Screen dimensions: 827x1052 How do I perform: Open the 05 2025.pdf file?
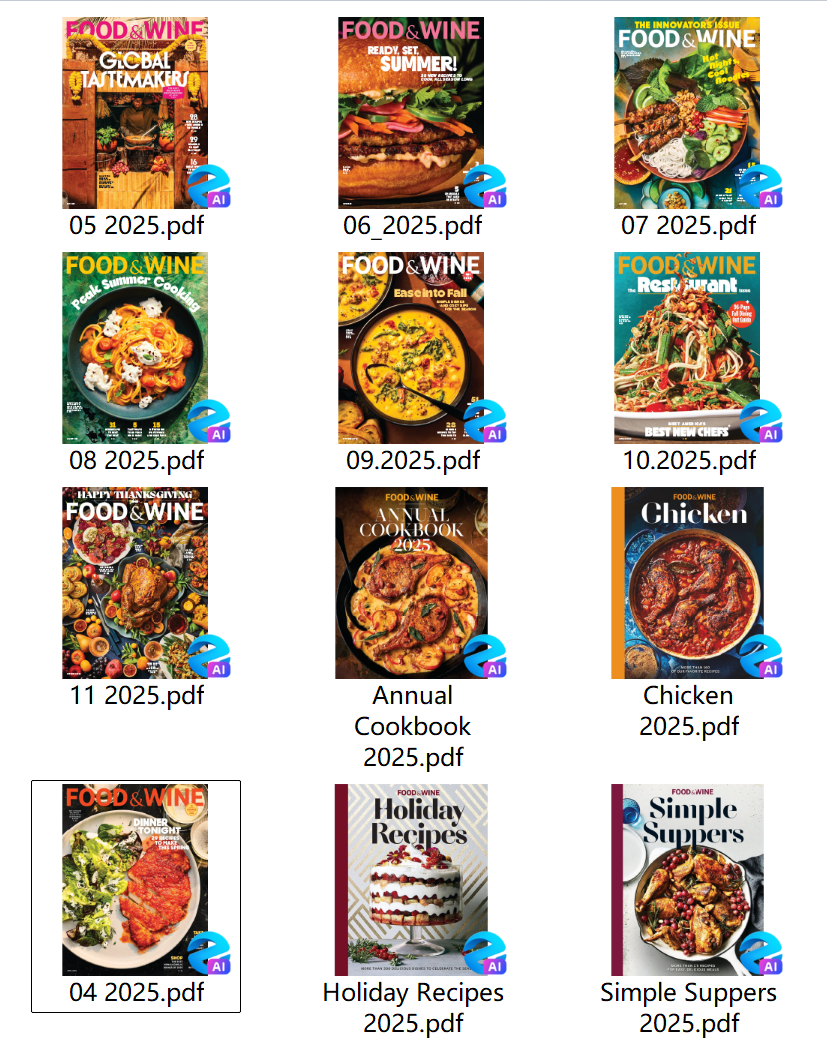click(135, 112)
